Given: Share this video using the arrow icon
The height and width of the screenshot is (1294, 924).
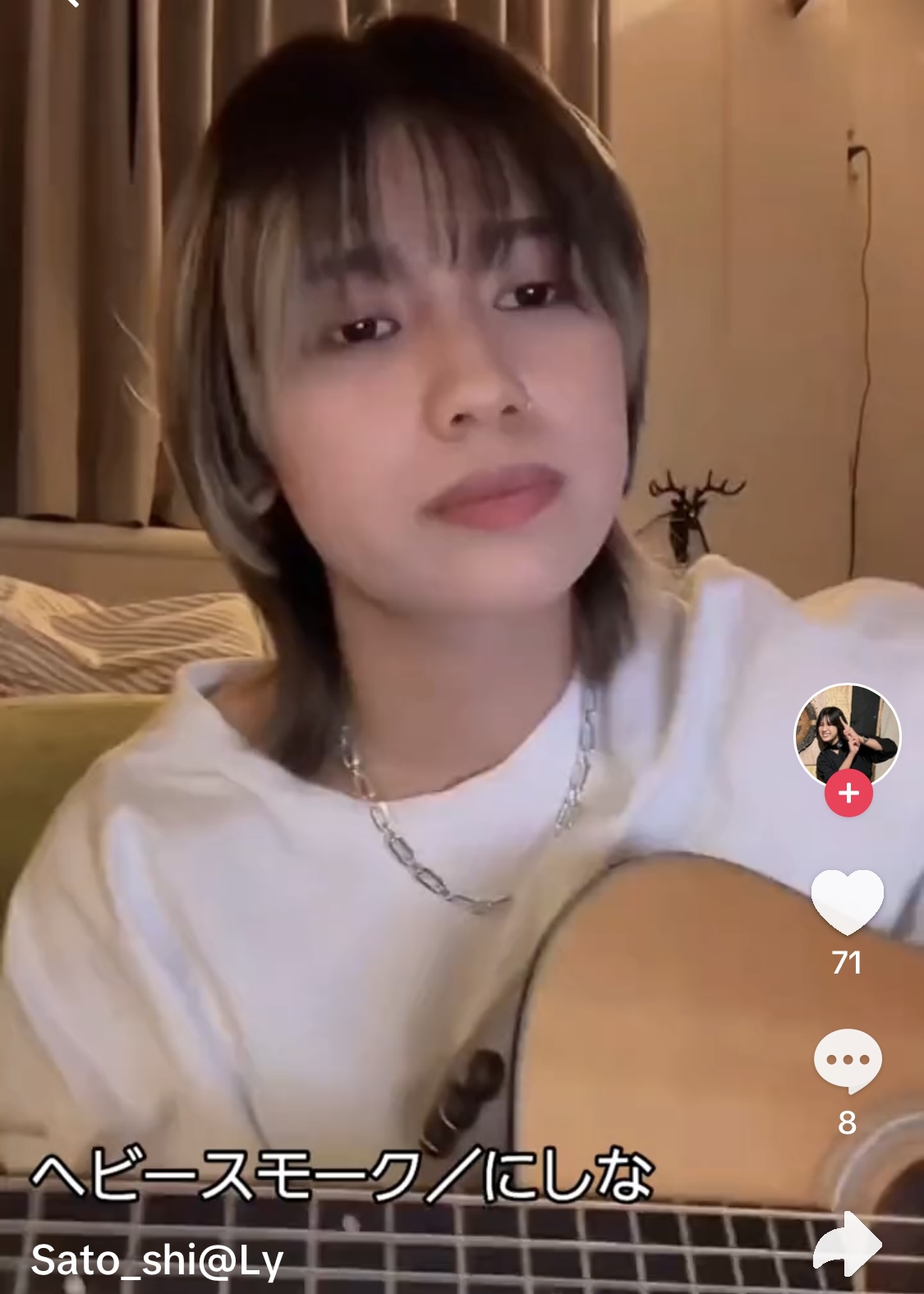Looking at the screenshot, I should (x=847, y=1245).
